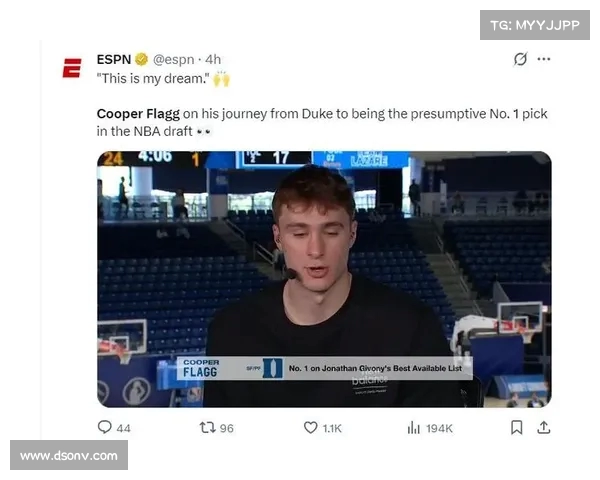The width and height of the screenshot is (600, 480).
Task: Repost the ESPN post
Action: click(x=208, y=427)
